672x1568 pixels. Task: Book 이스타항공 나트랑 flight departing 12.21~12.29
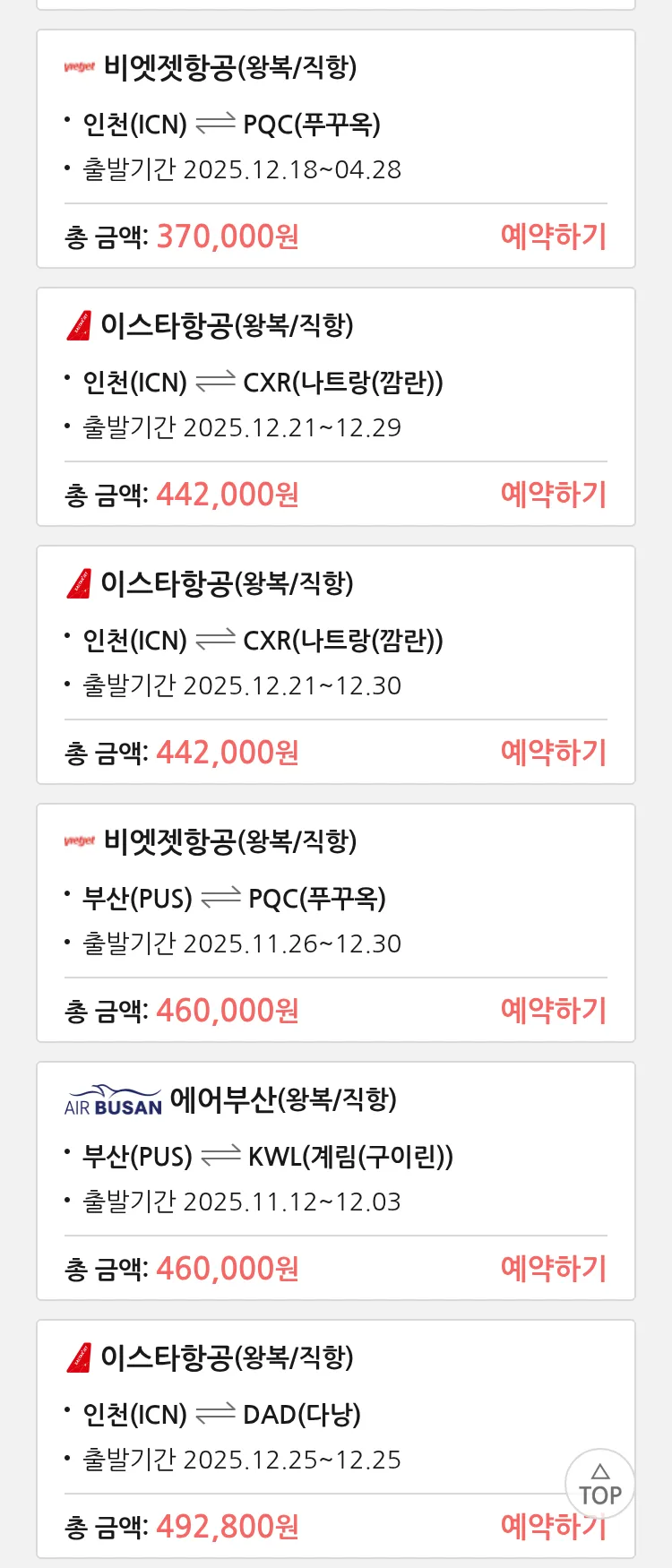pos(553,495)
